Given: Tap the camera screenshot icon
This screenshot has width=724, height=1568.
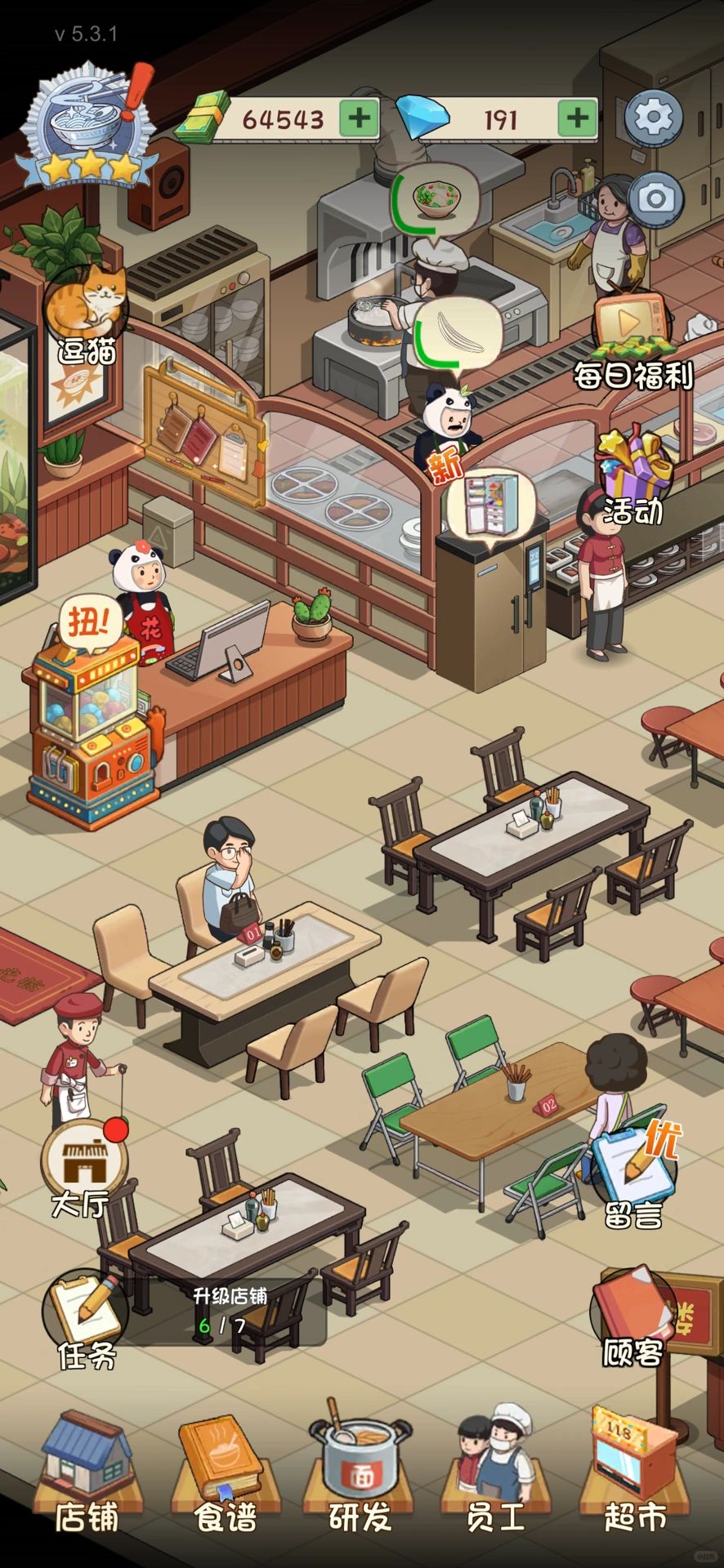Looking at the screenshot, I should (655, 198).
